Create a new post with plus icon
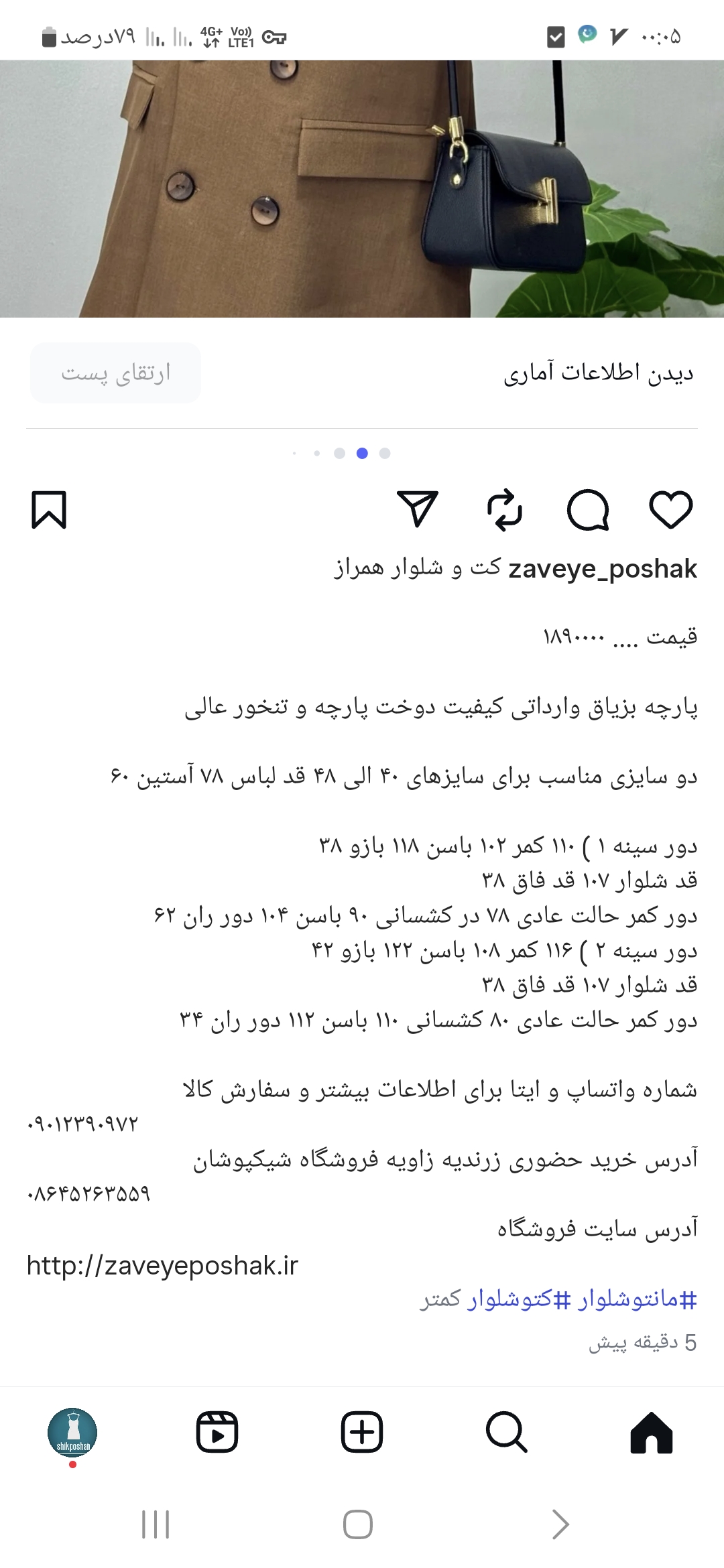The height and width of the screenshot is (1568, 724). 362,1433
